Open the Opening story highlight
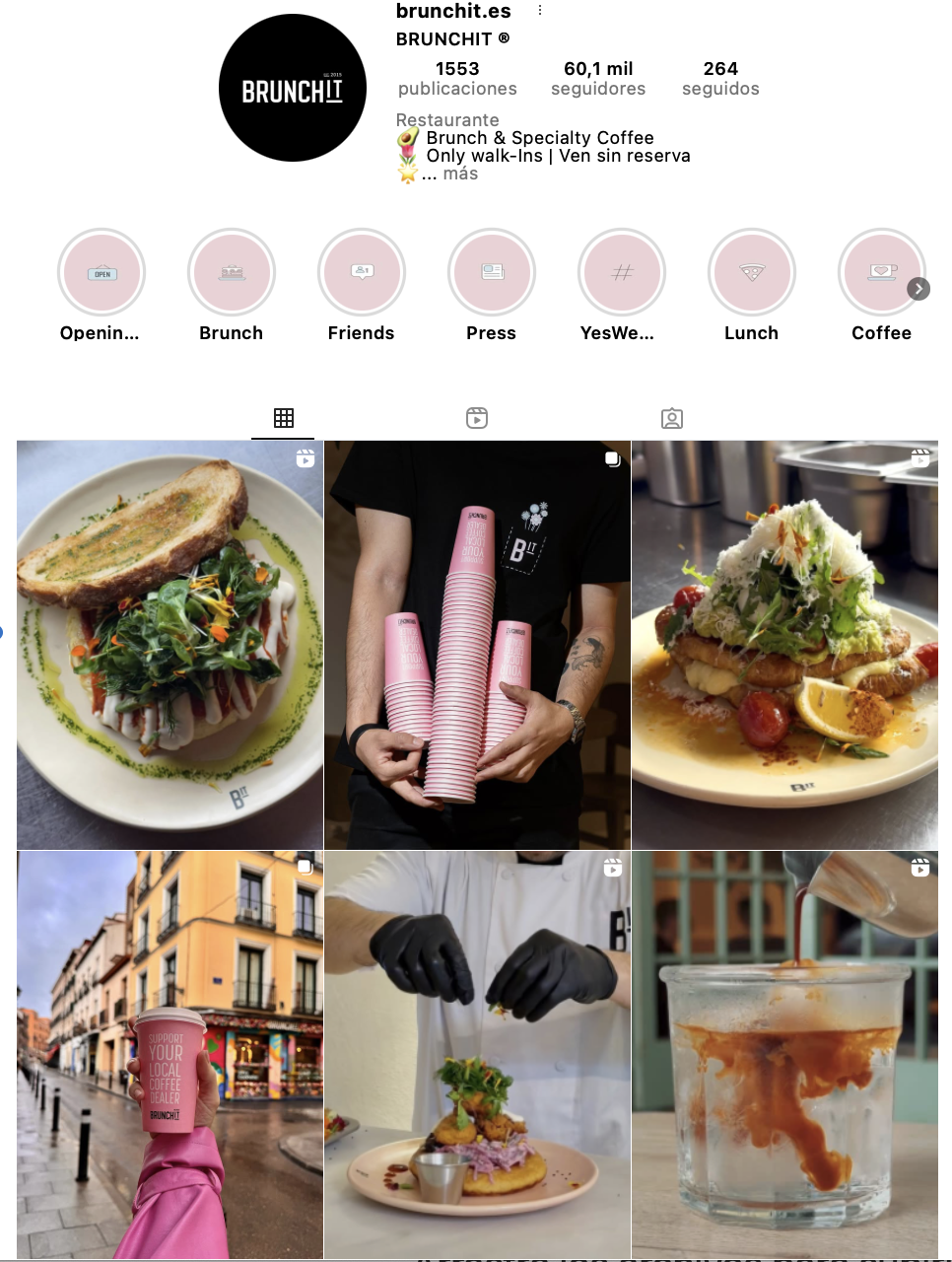This screenshot has height=1262, width=952. (x=102, y=272)
